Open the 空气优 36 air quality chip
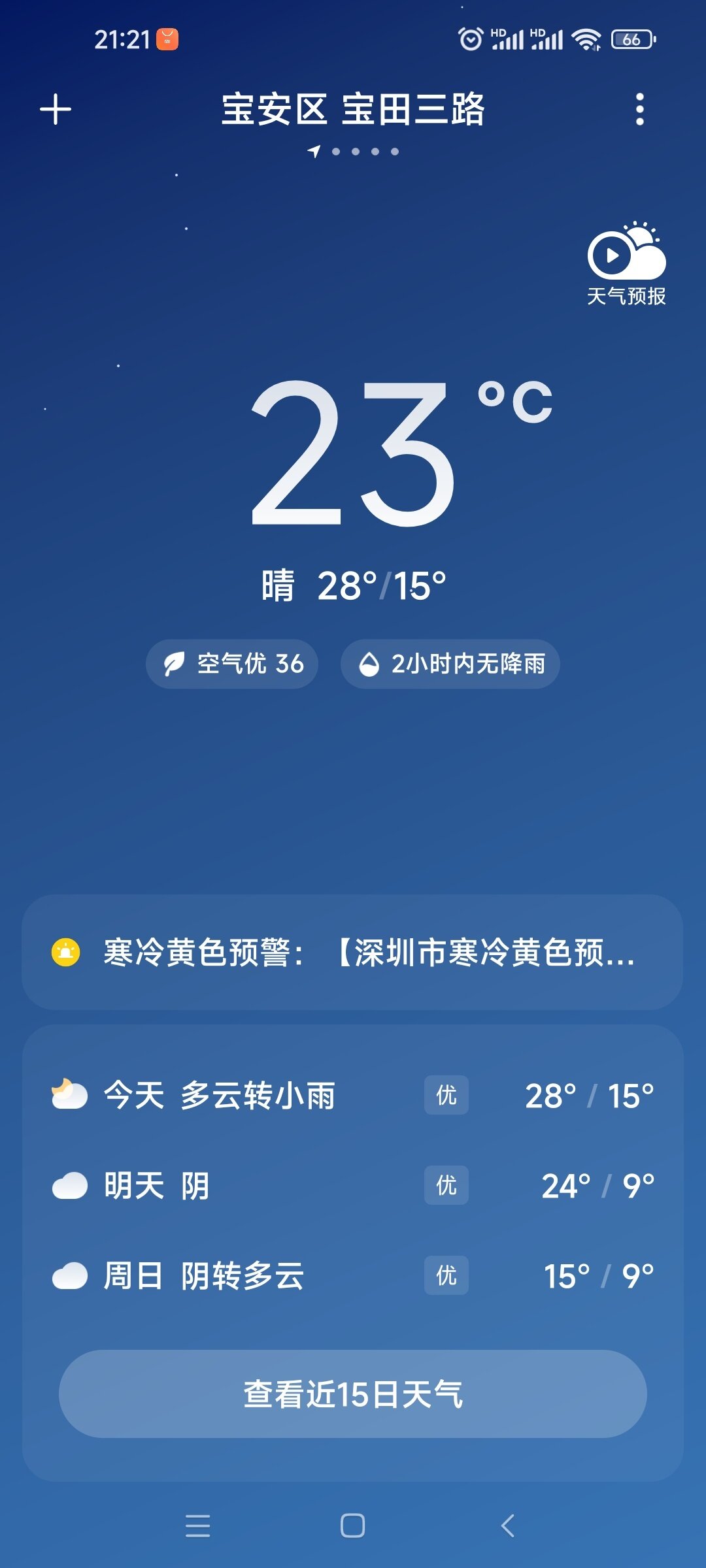 [x=232, y=664]
